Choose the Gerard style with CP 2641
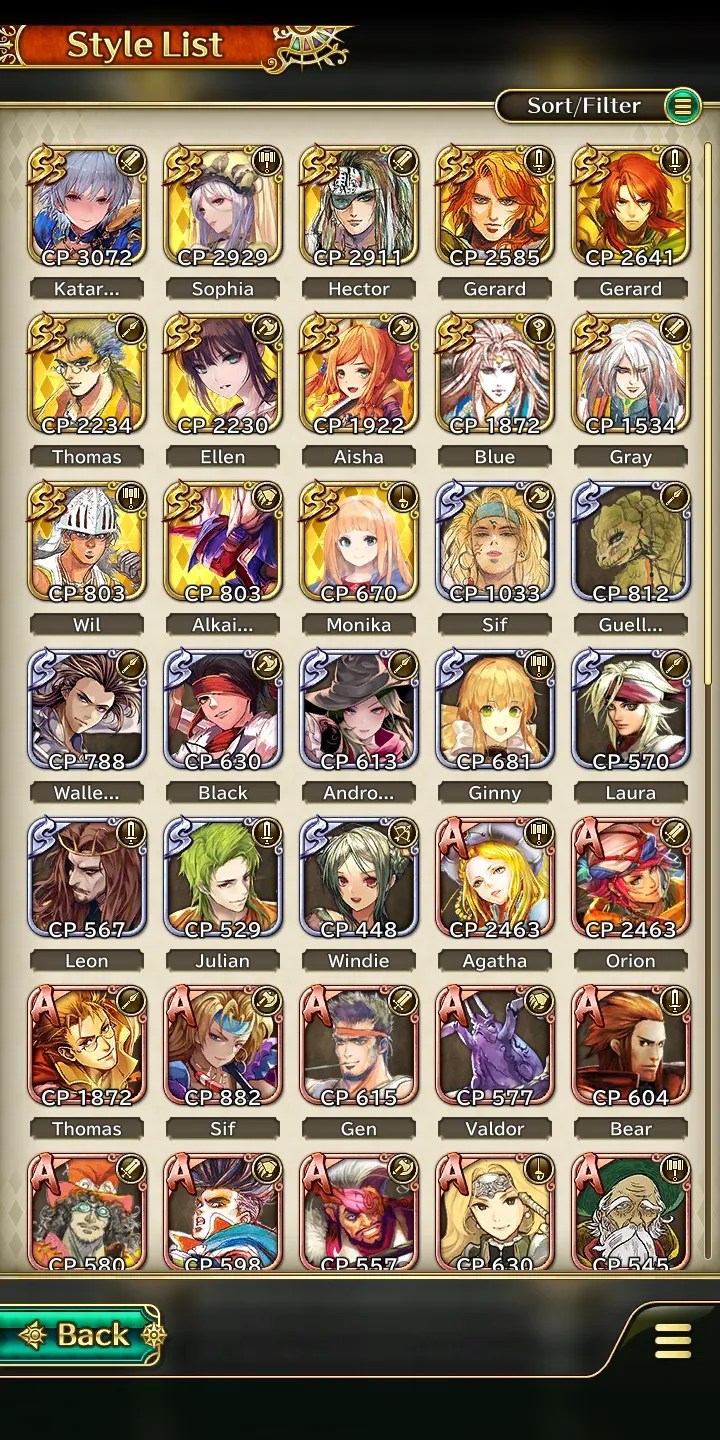The height and width of the screenshot is (1440, 720). 631,208
